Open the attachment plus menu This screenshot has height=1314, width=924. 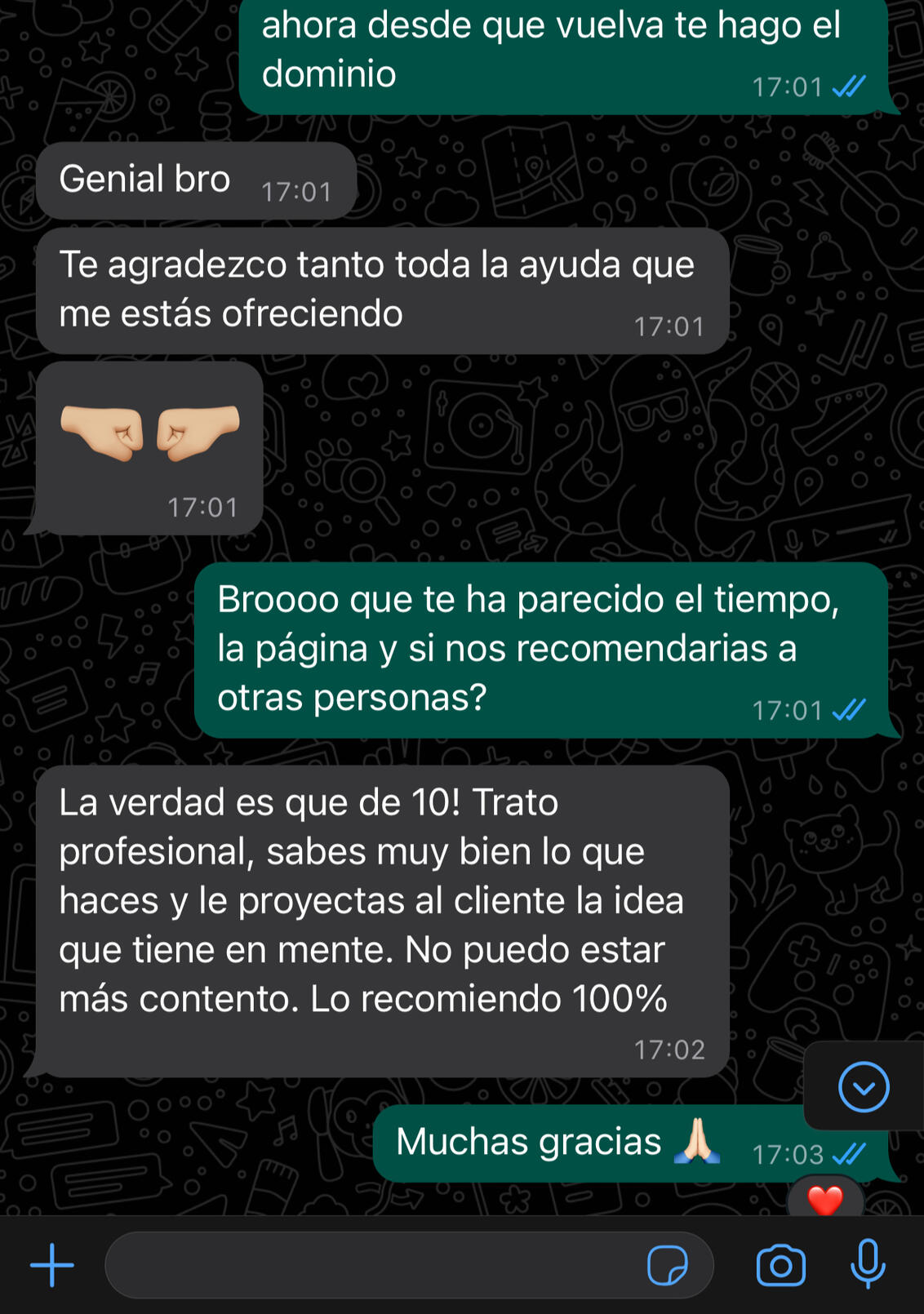coord(52,1265)
